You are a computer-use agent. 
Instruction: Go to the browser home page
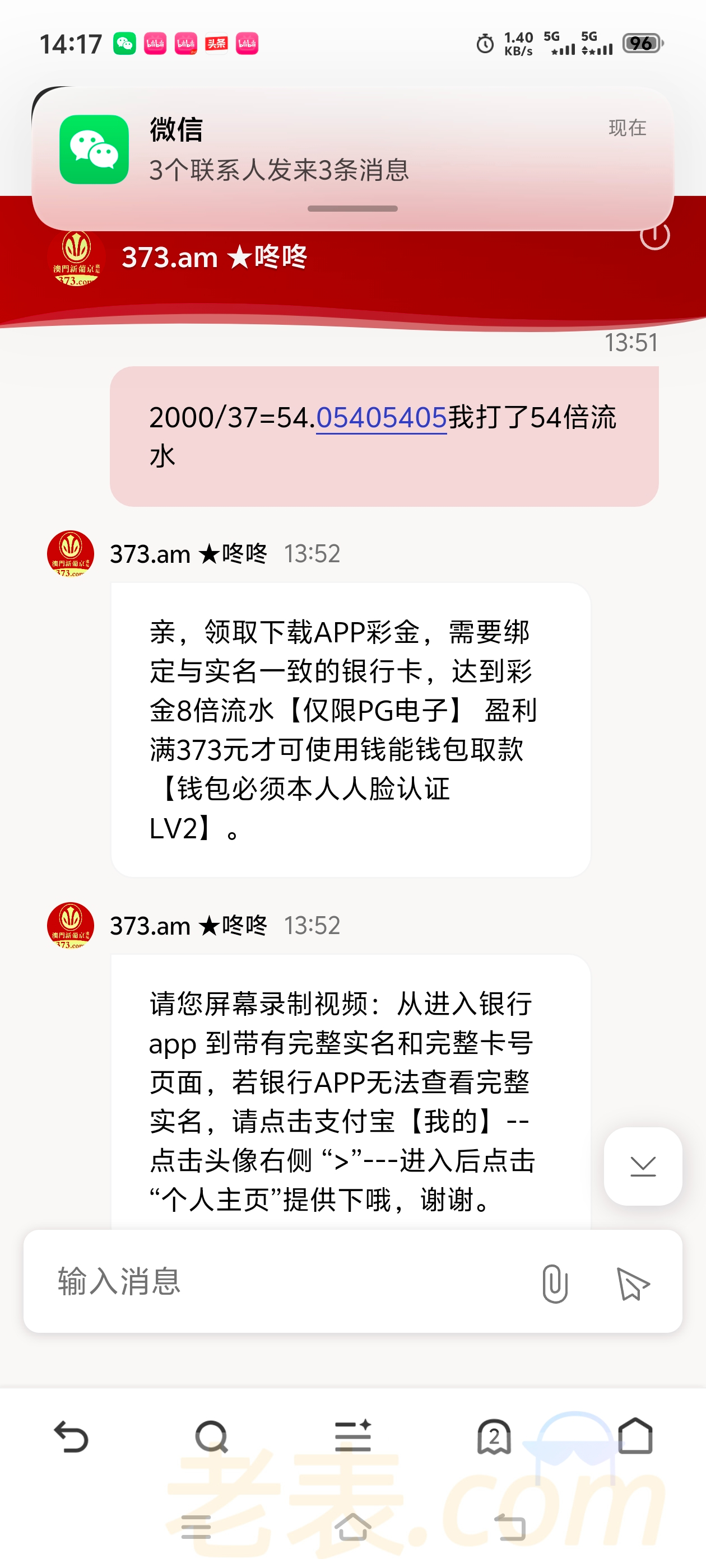635,1436
